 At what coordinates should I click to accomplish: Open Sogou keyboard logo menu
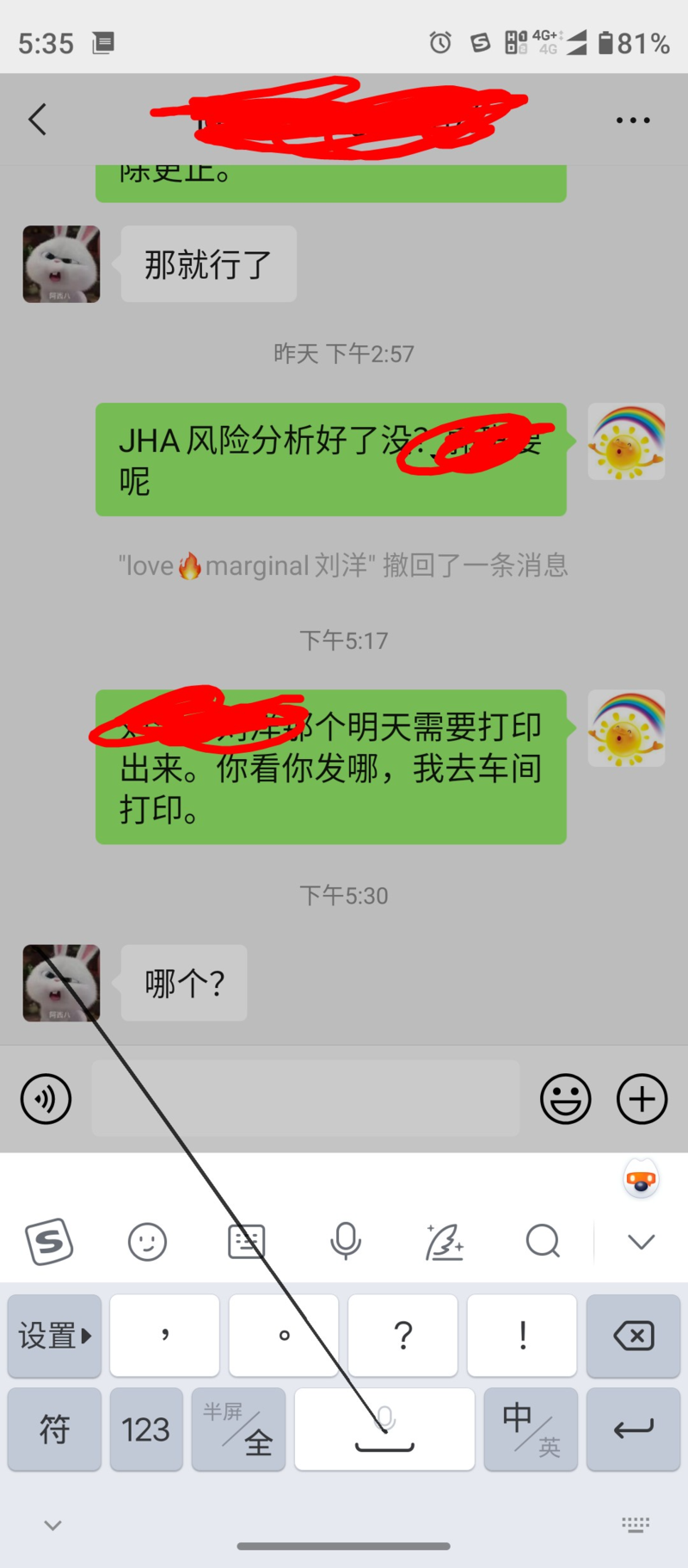[49, 1241]
